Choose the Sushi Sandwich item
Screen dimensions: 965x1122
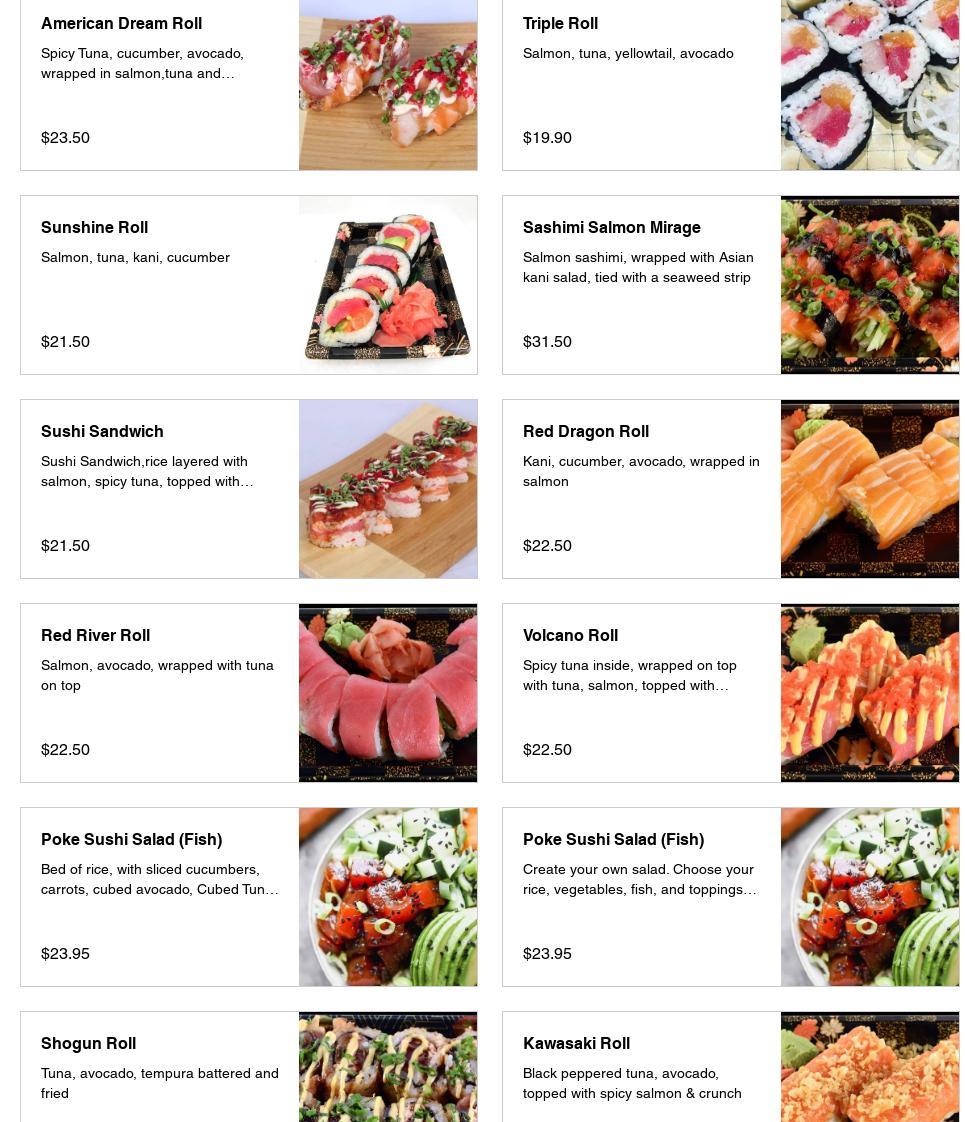[248, 489]
